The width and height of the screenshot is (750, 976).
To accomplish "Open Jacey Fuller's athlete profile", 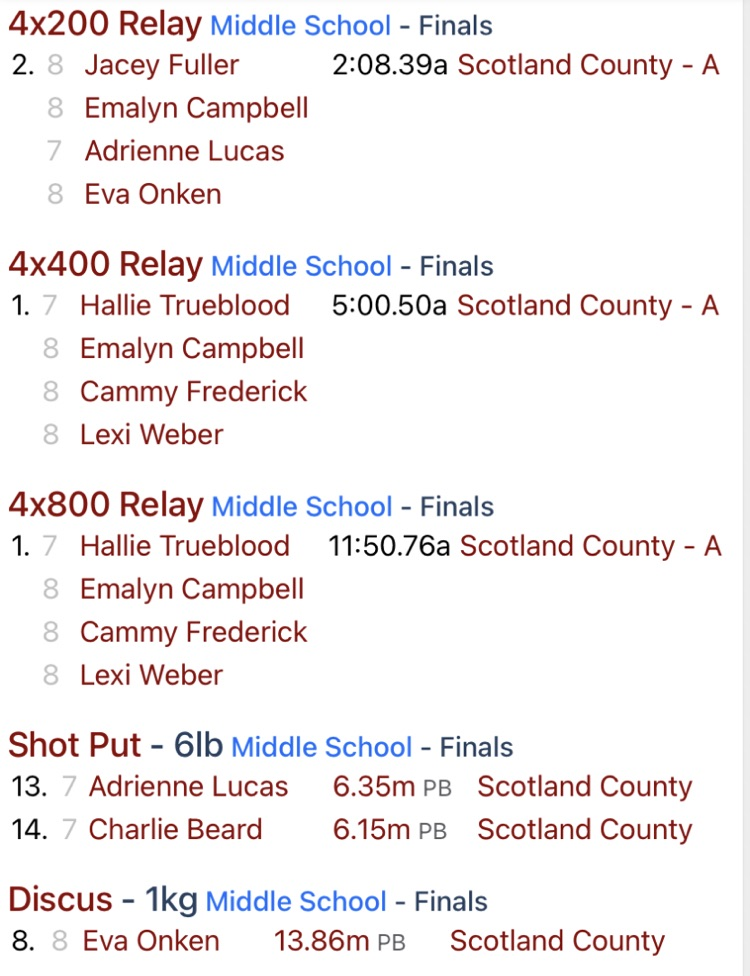I will click(161, 65).
